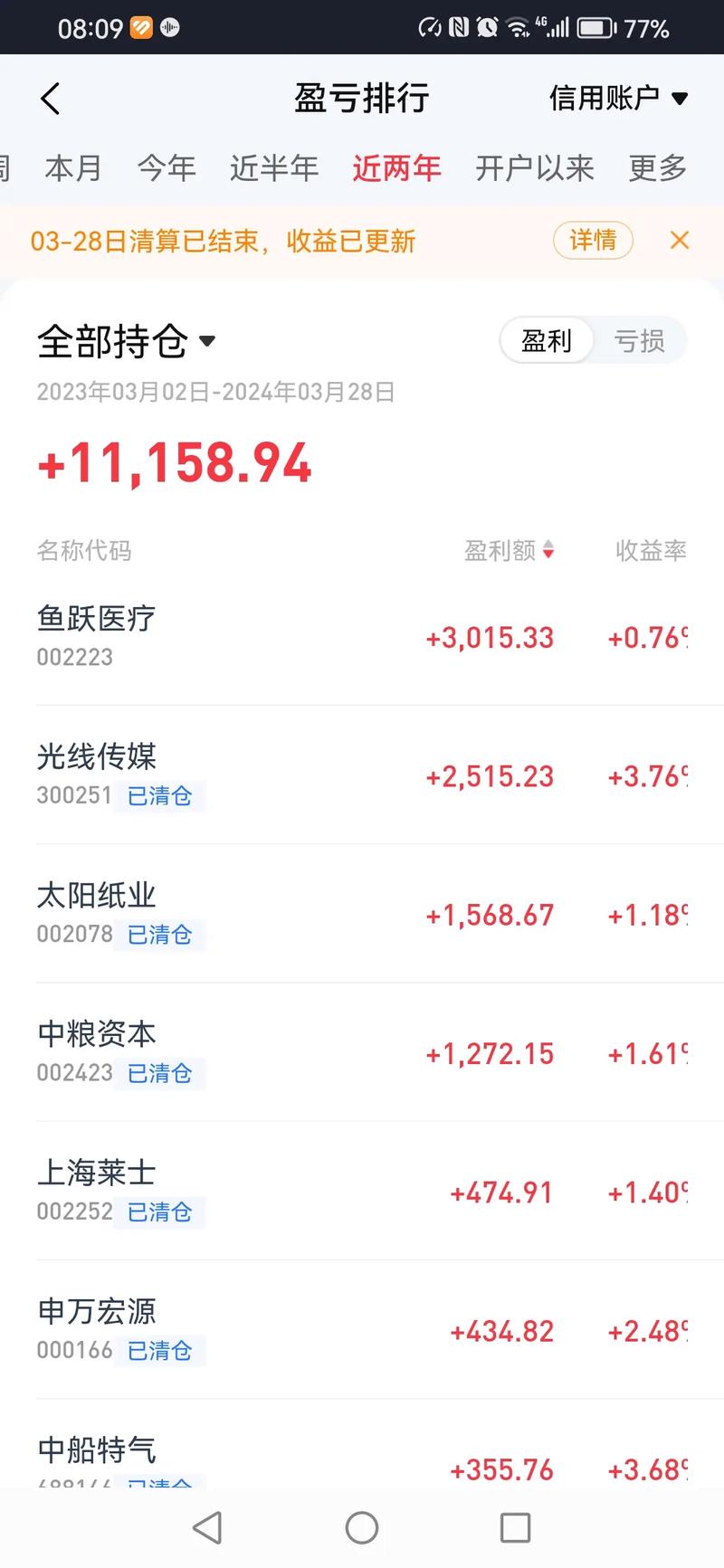This screenshot has height=1568, width=724.
Task: Tap the alarm clock status bar icon
Action: 487,28
